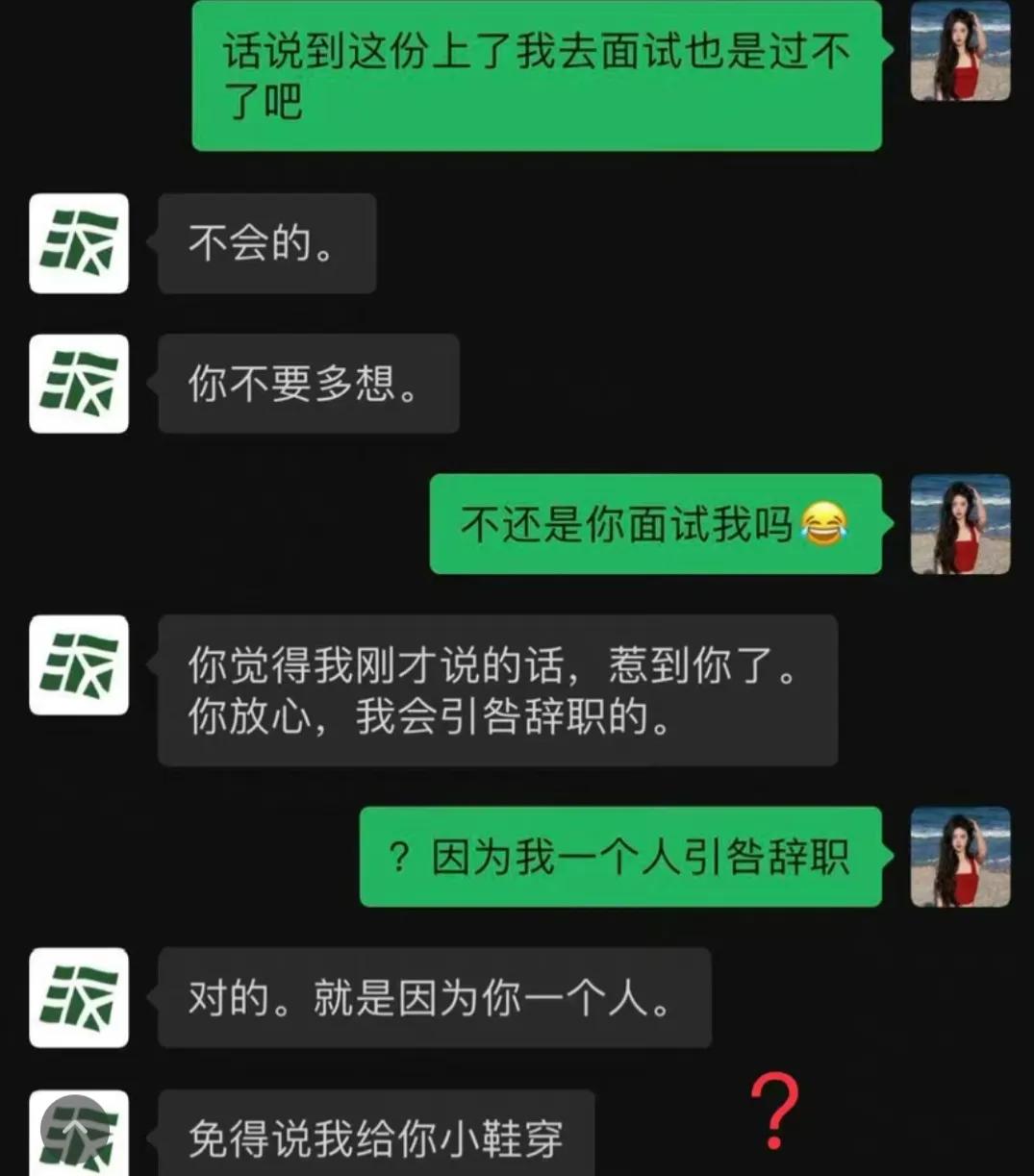1034x1176 pixels.
Task: Select the avatar next to 你不要多想 message
Action: pyautogui.click(x=79, y=384)
